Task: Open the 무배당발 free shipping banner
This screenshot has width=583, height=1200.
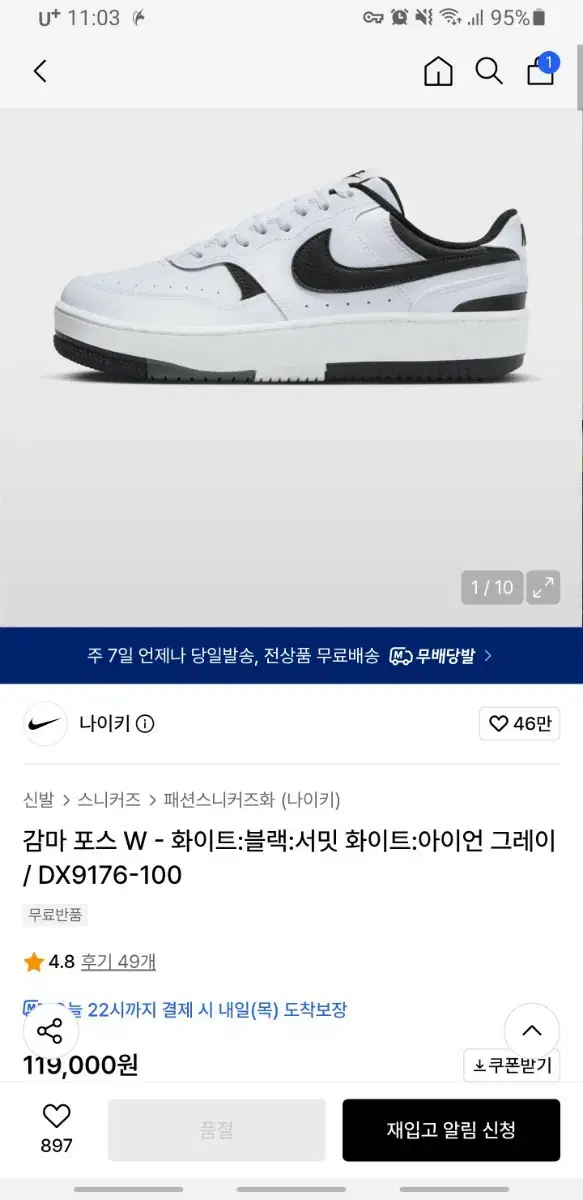Action: coord(291,656)
